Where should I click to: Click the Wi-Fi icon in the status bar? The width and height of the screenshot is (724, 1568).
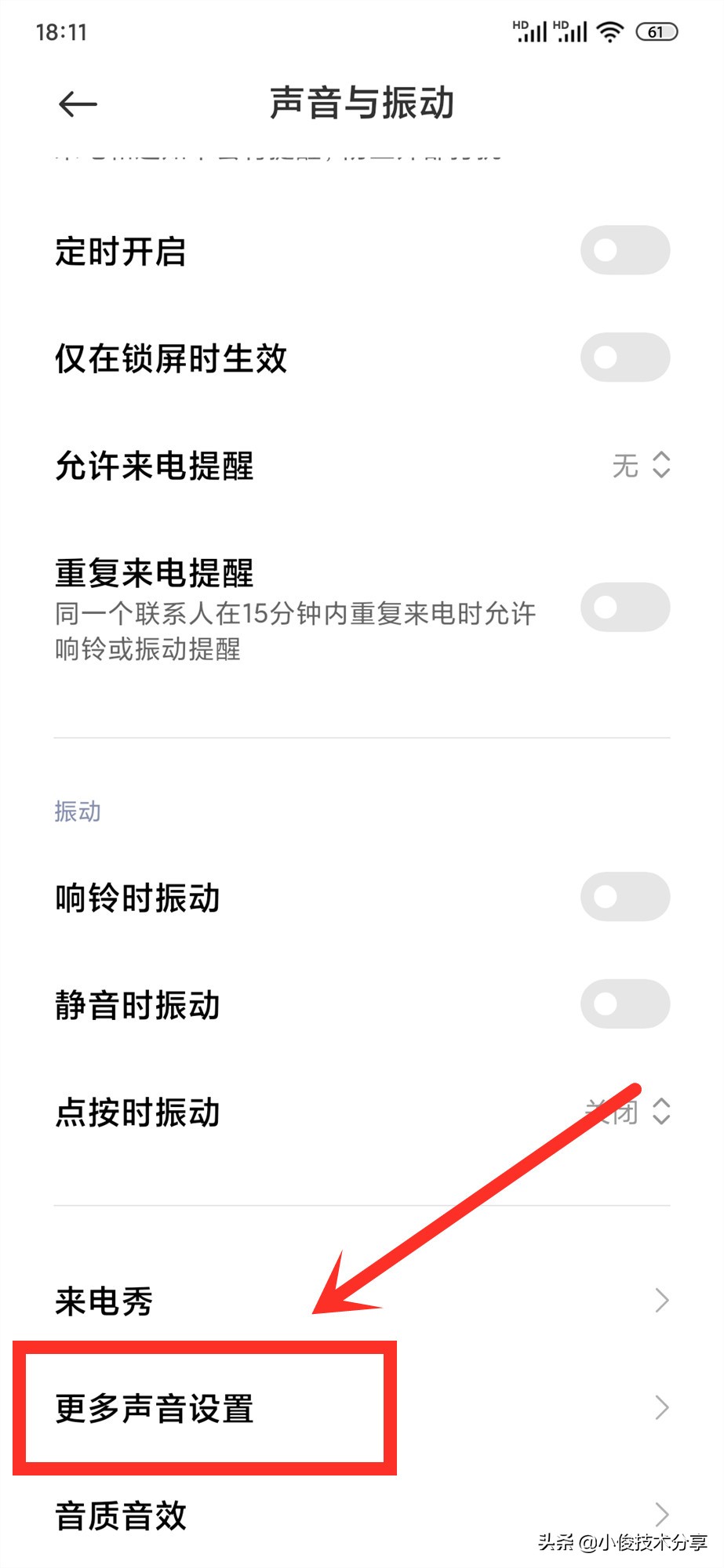(610, 31)
